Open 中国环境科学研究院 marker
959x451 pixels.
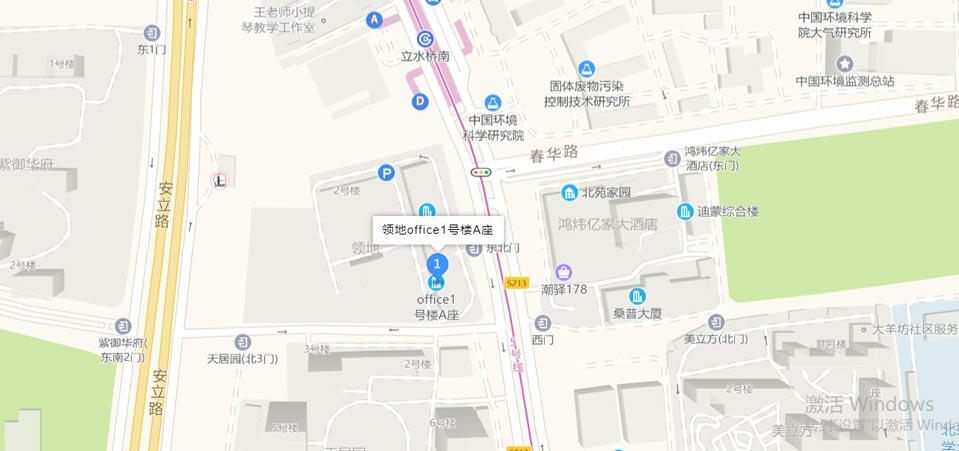pyautogui.click(x=492, y=102)
